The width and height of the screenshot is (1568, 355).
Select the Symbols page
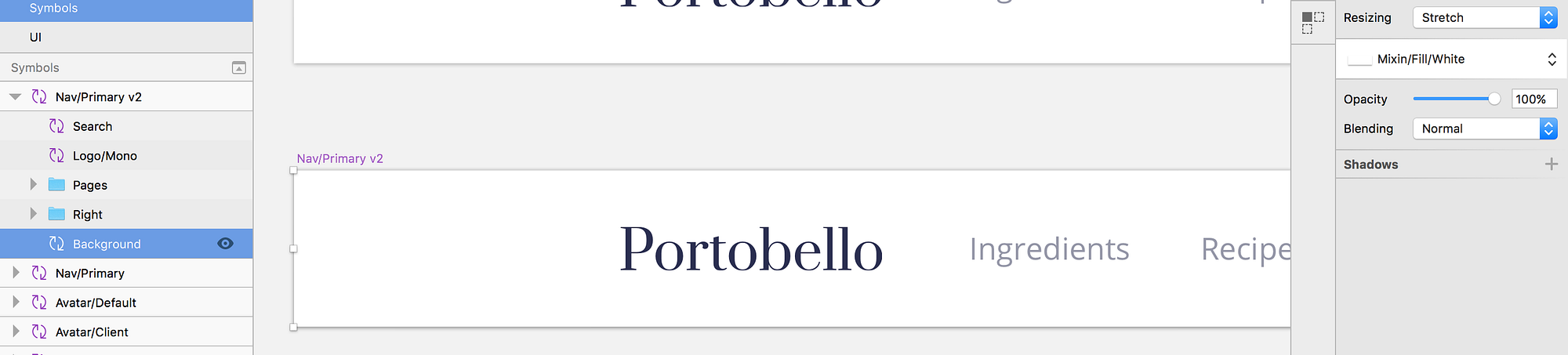(x=53, y=9)
